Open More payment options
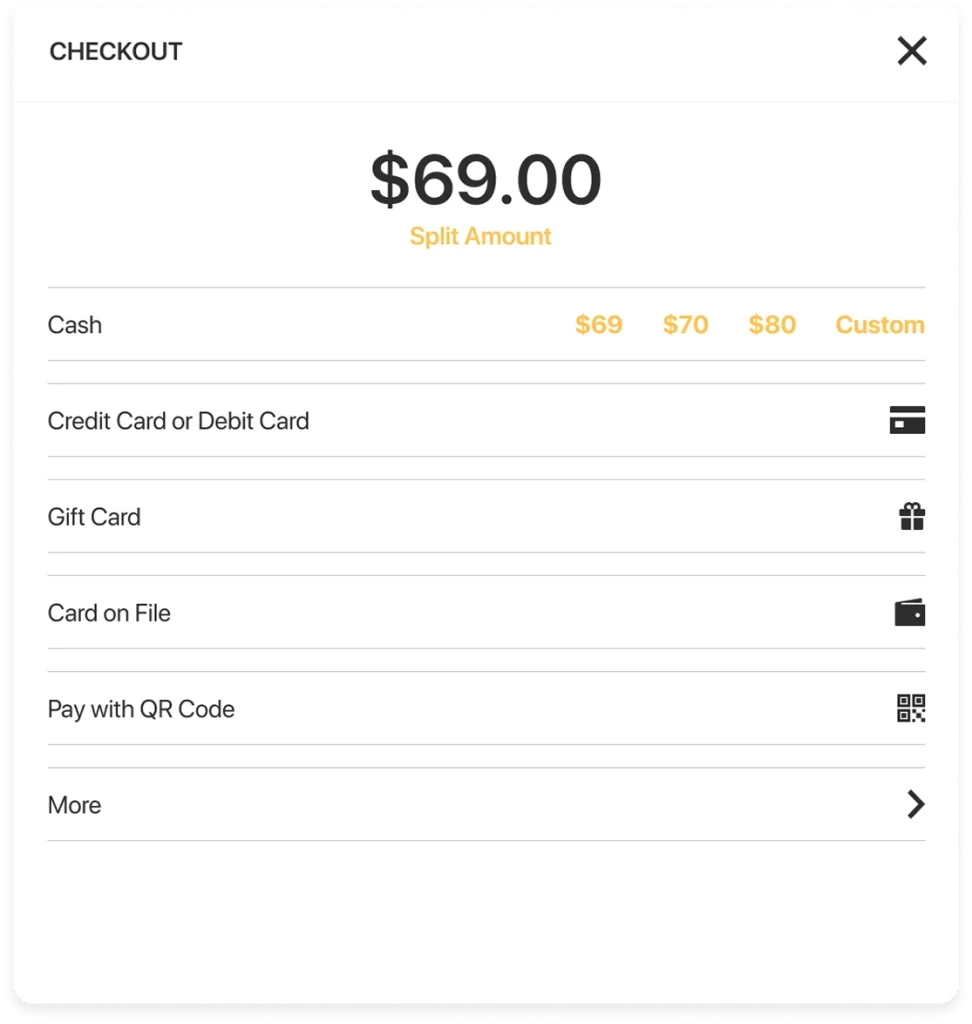This screenshot has width=972, height=1024. coord(486,805)
